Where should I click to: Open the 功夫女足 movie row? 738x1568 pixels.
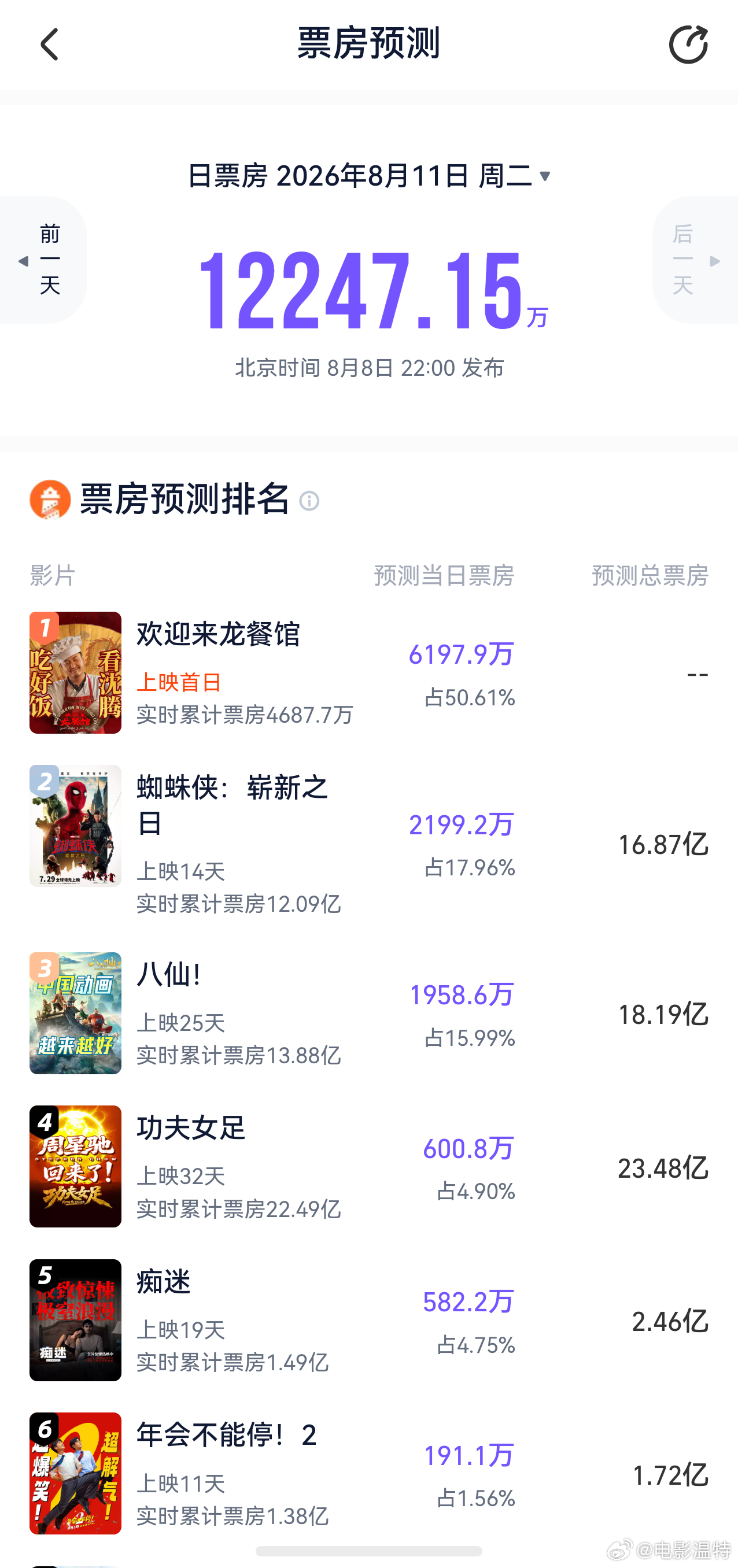369,1166
